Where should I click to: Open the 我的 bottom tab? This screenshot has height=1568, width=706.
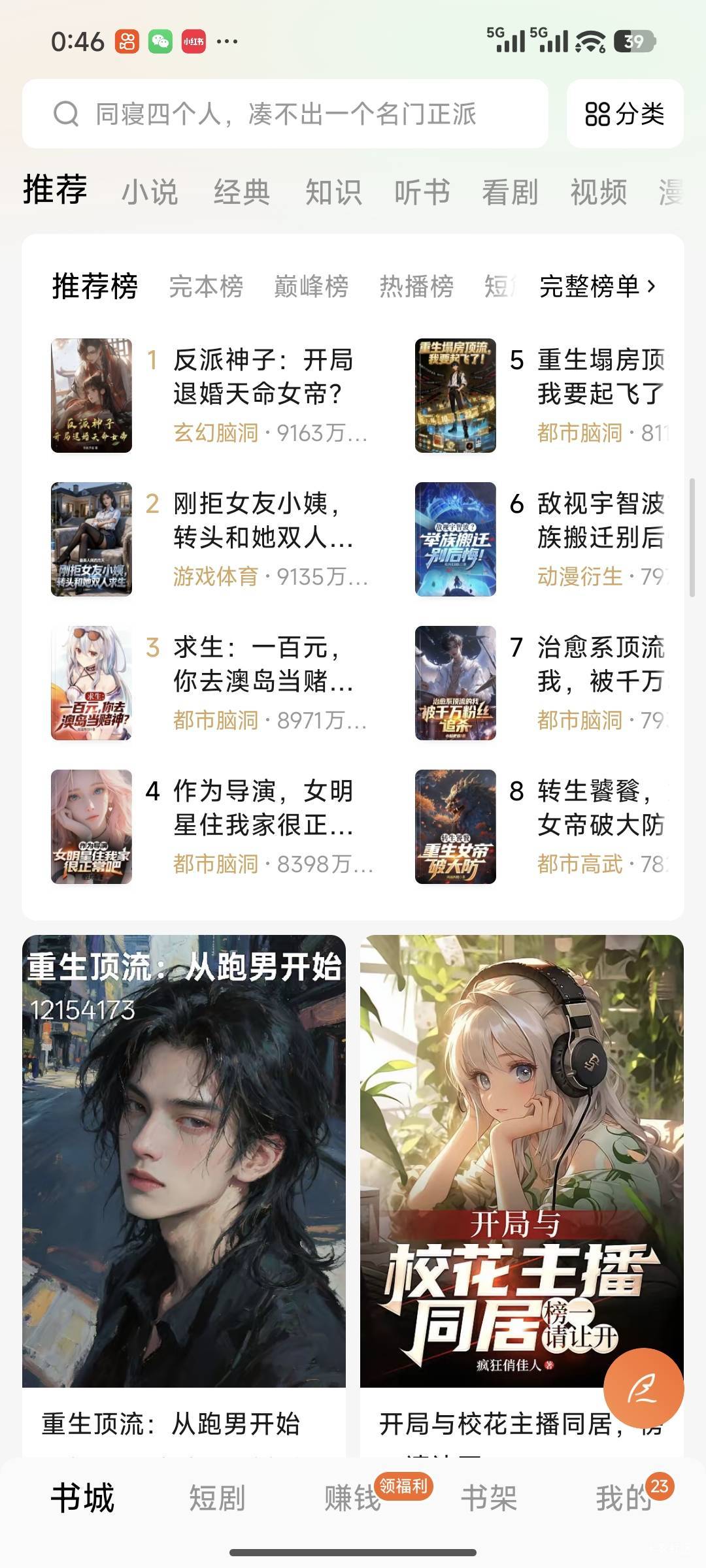623,1497
